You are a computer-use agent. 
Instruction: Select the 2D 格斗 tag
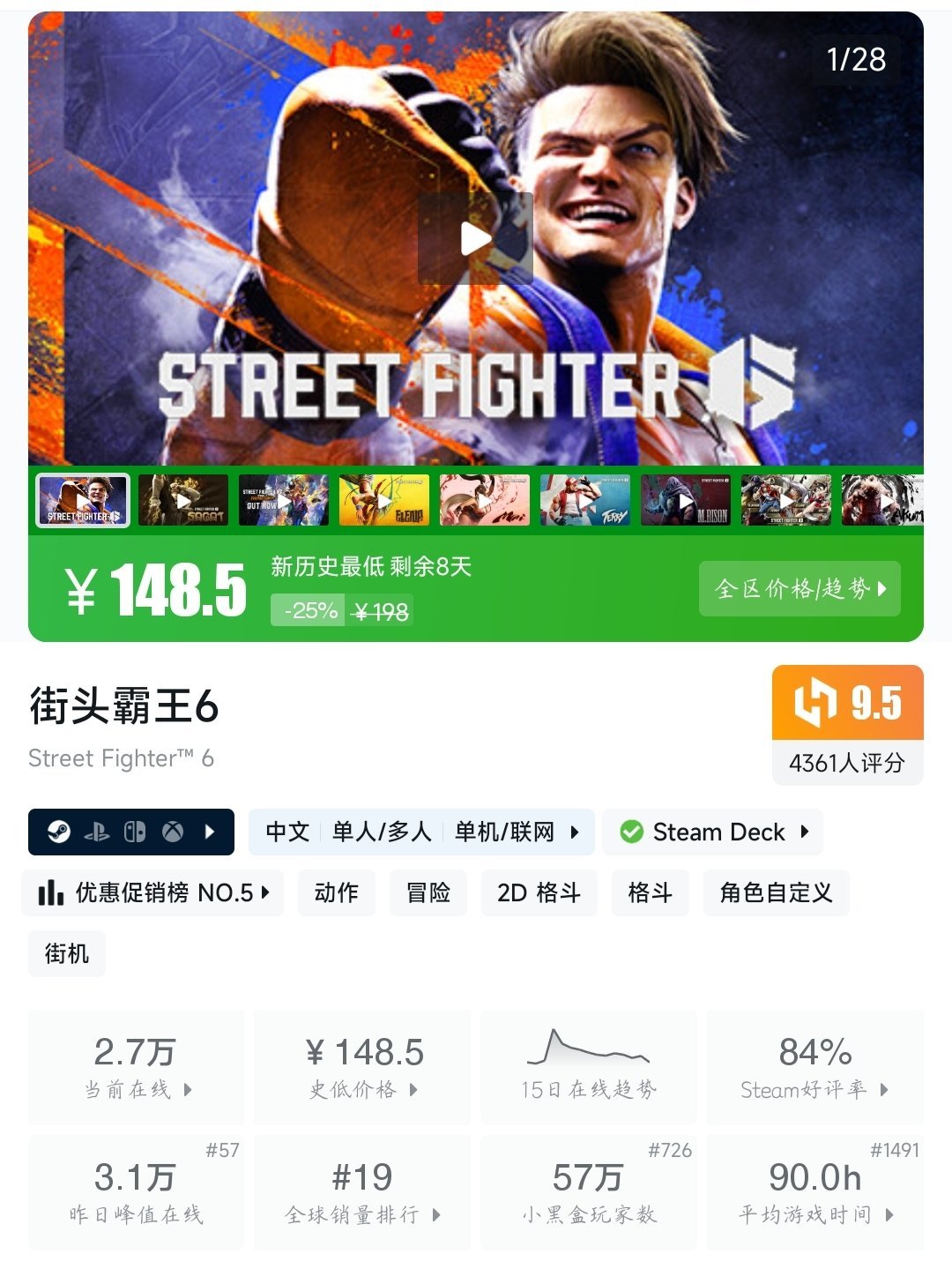click(x=539, y=892)
